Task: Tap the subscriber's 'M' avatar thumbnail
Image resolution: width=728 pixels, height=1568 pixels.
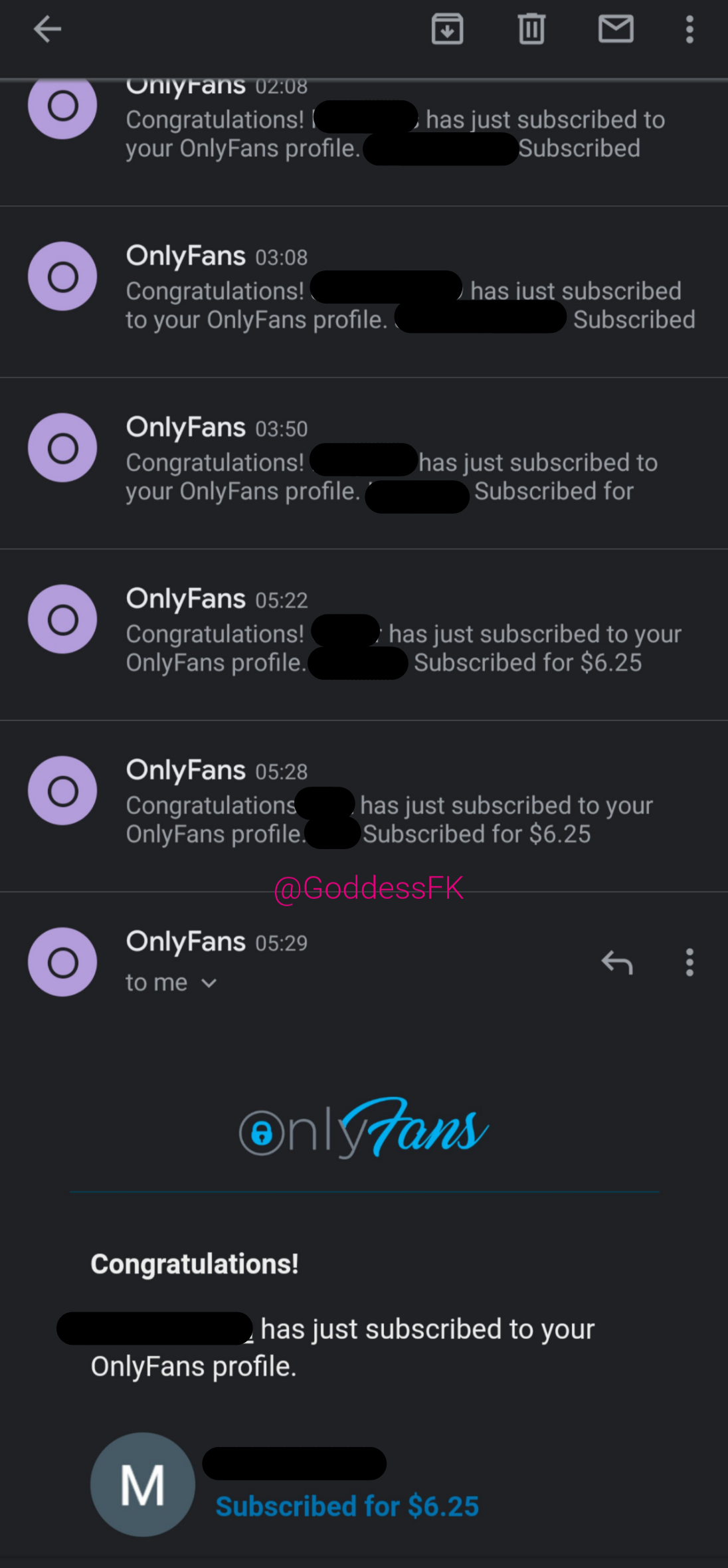Action: click(x=142, y=1485)
